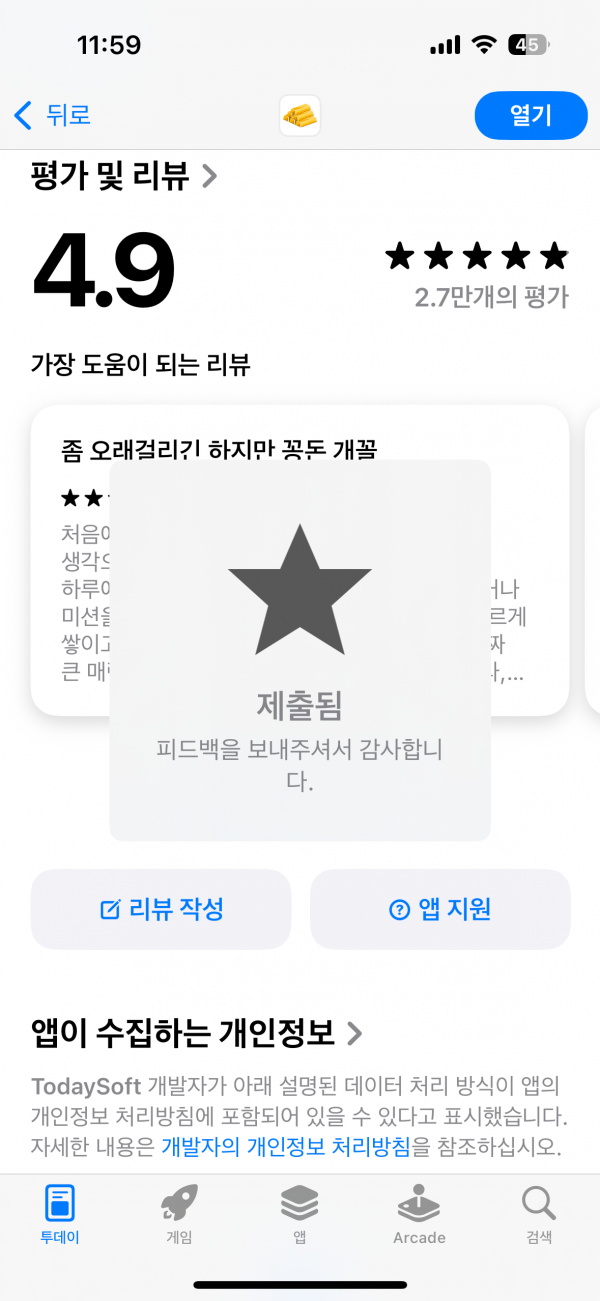Viewport: 600px width, 1301px height.
Task: Open 앱 지원 for app support
Action: click(440, 909)
